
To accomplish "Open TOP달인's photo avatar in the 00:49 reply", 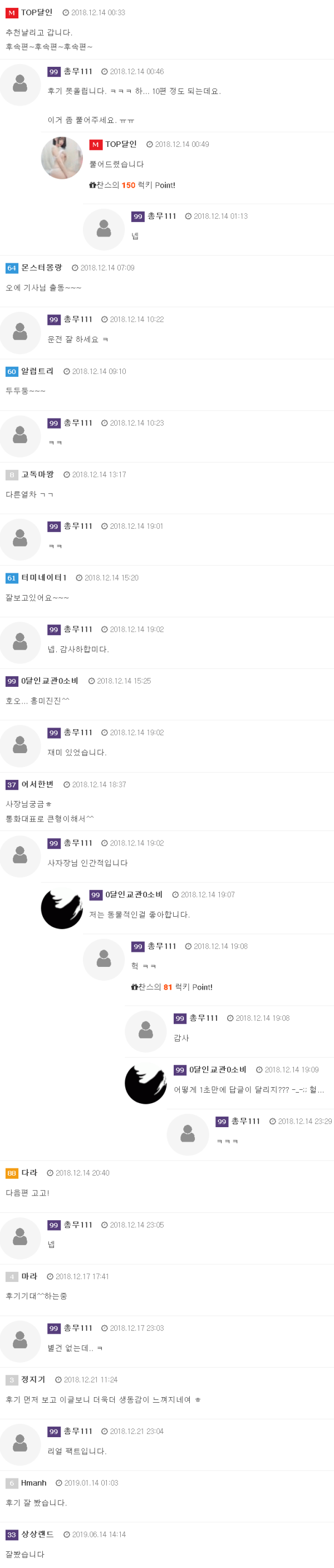I will point(61,158).
